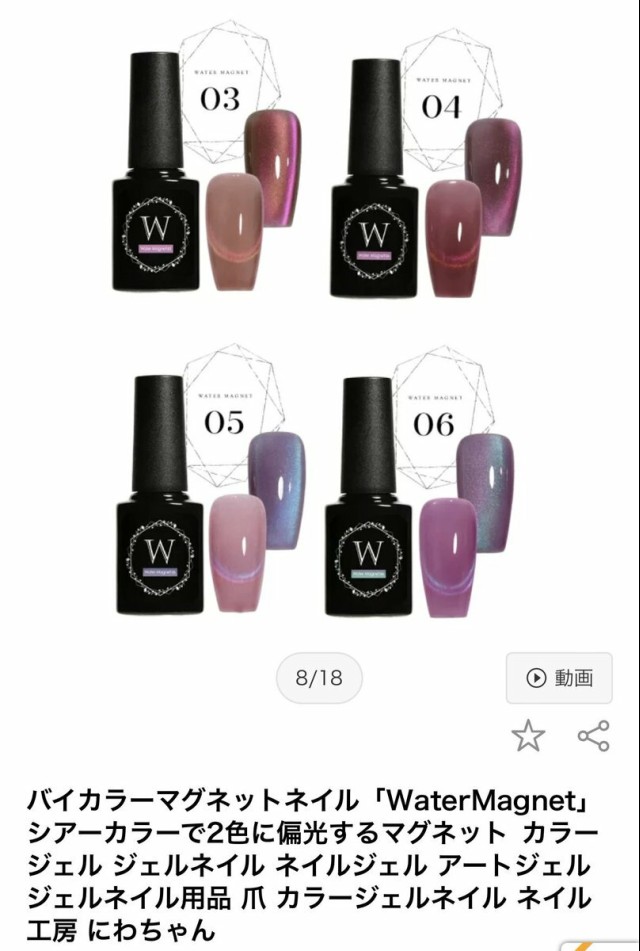Add this product to favorites with the star
The image size is (640, 951).
528,736
